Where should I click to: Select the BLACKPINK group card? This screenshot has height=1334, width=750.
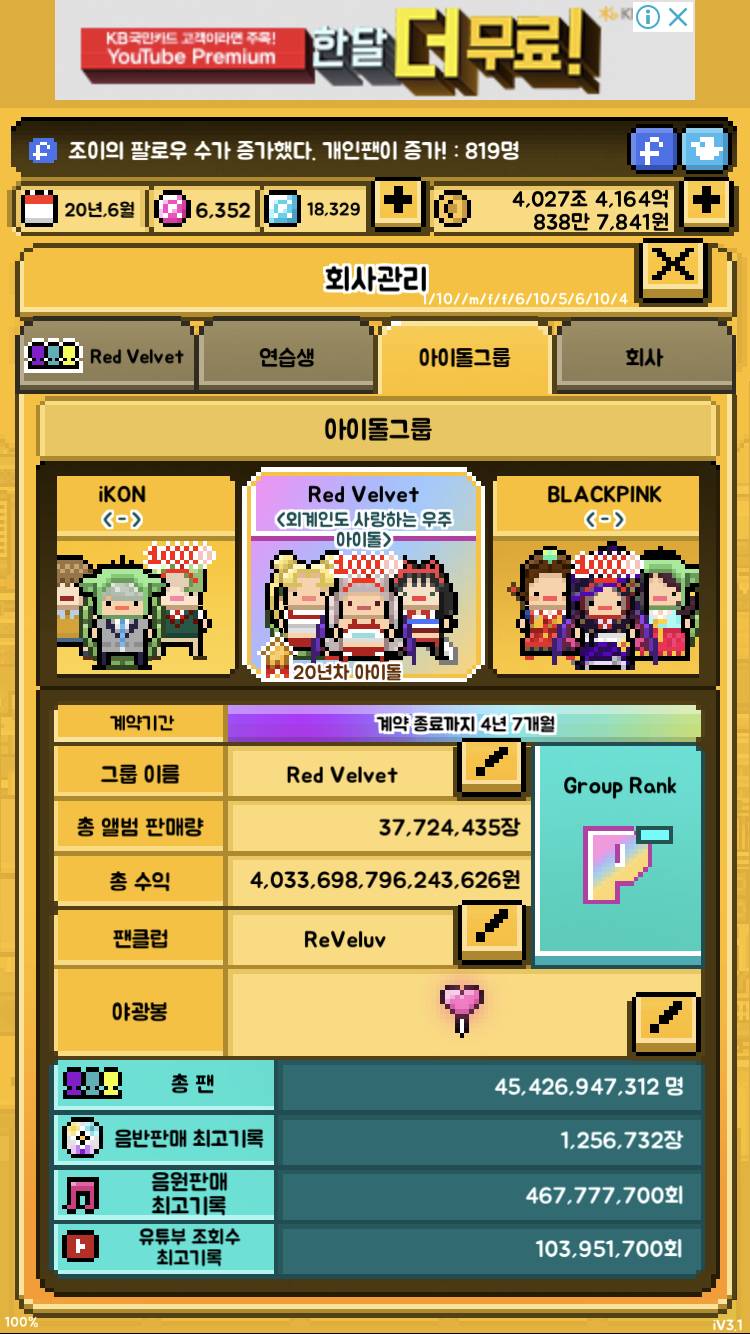click(x=603, y=575)
